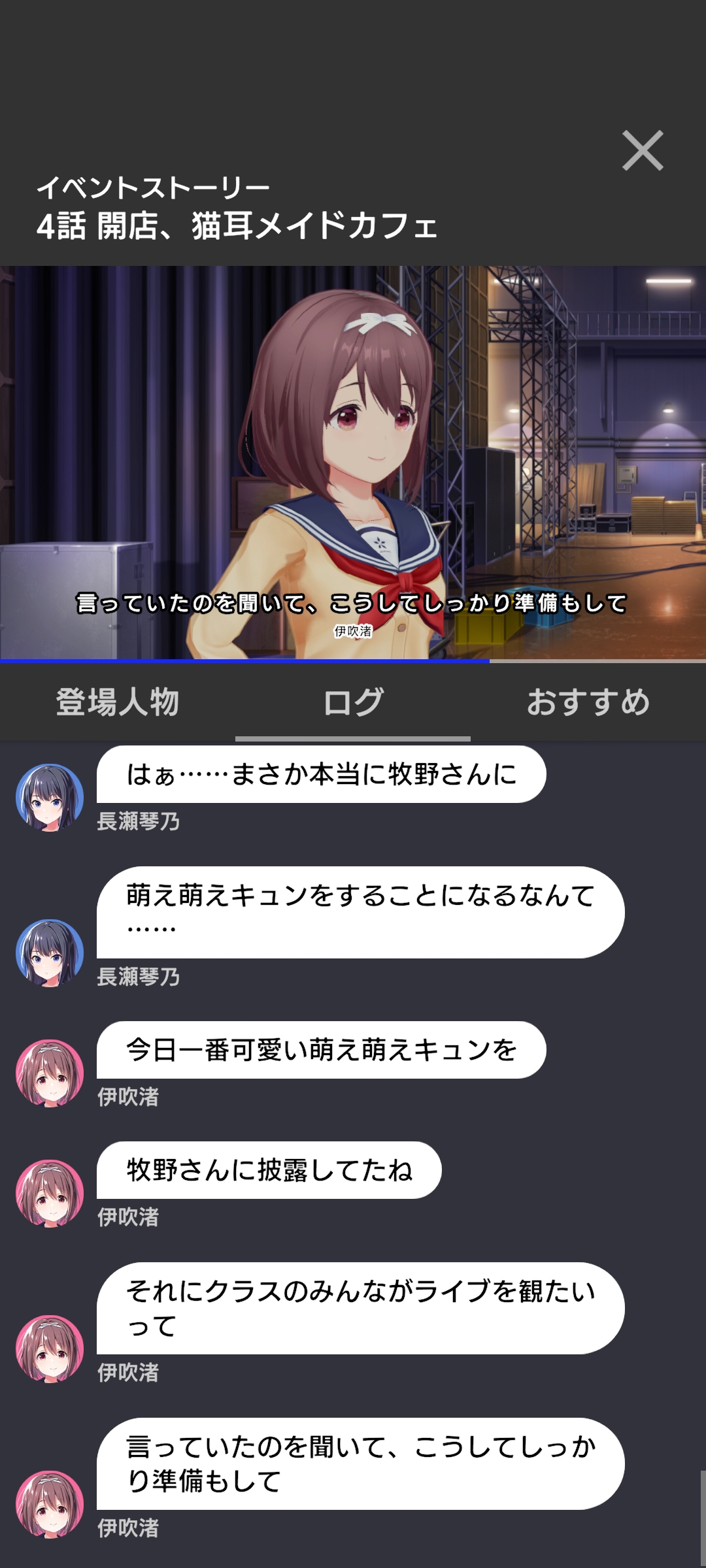This screenshot has height=1568, width=706.
Task: Jump to log line はぁ……まさか本当に牧野さんに
Action: (x=321, y=774)
